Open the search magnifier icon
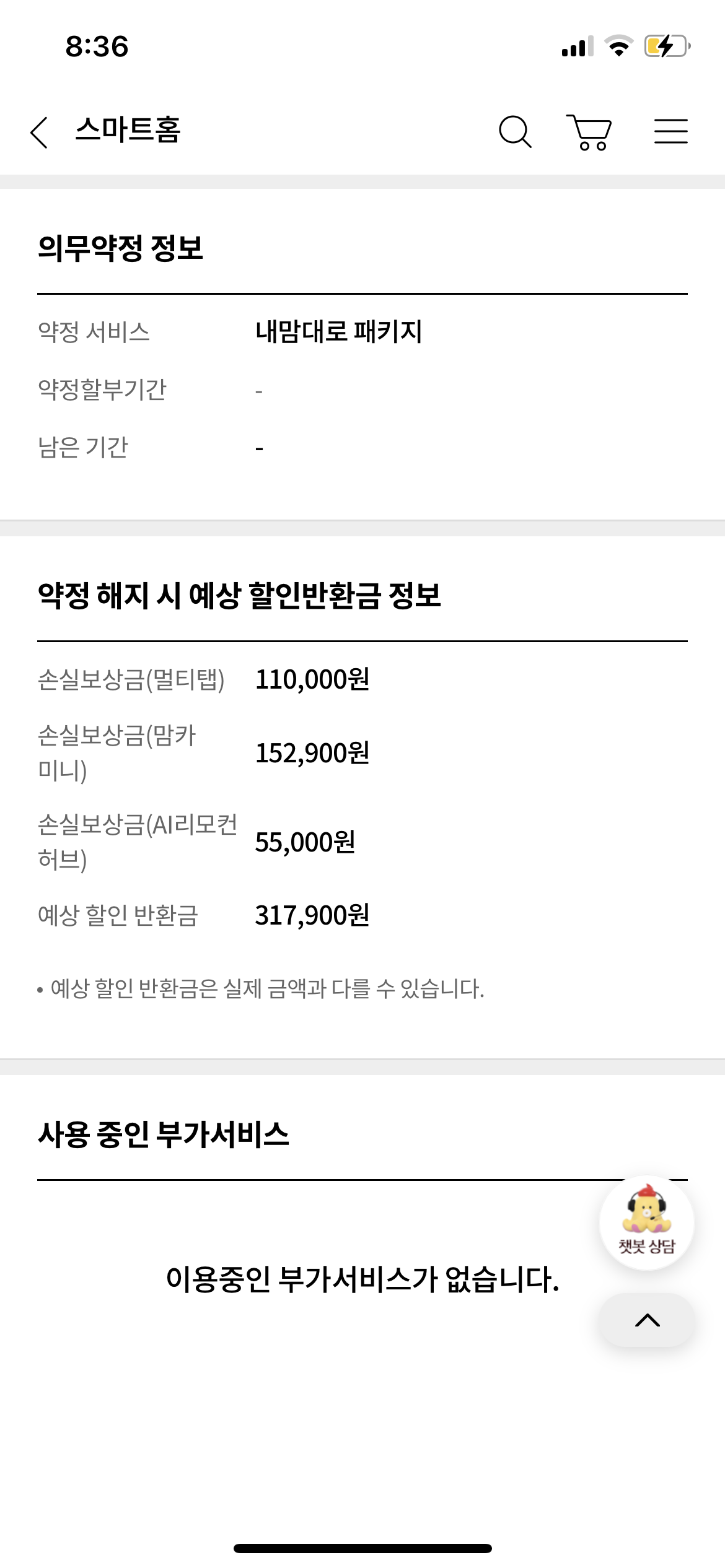This screenshot has height=1568, width=725. click(x=515, y=131)
